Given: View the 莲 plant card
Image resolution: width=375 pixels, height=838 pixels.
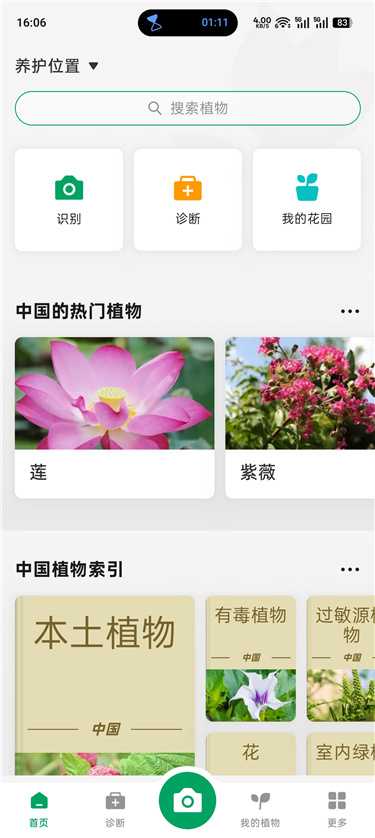Looking at the screenshot, I should pyautogui.click(x=114, y=417).
